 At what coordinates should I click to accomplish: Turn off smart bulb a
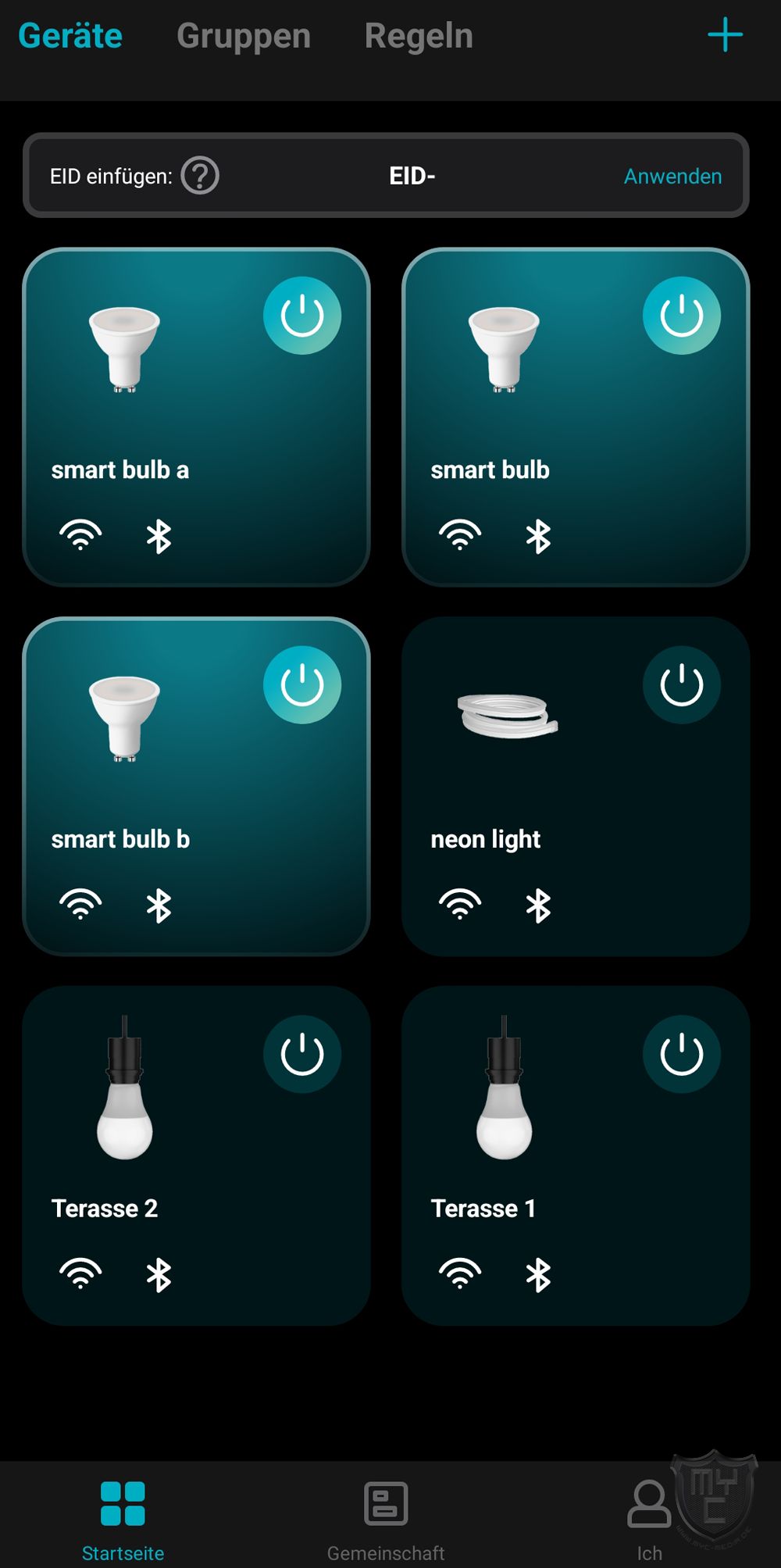(x=302, y=316)
